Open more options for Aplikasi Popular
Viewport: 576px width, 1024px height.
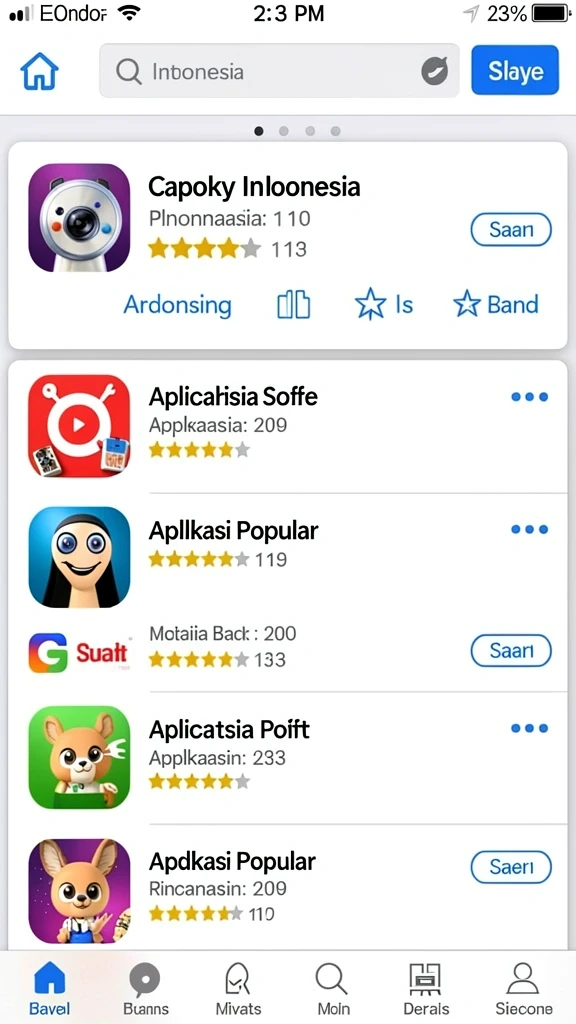529,529
